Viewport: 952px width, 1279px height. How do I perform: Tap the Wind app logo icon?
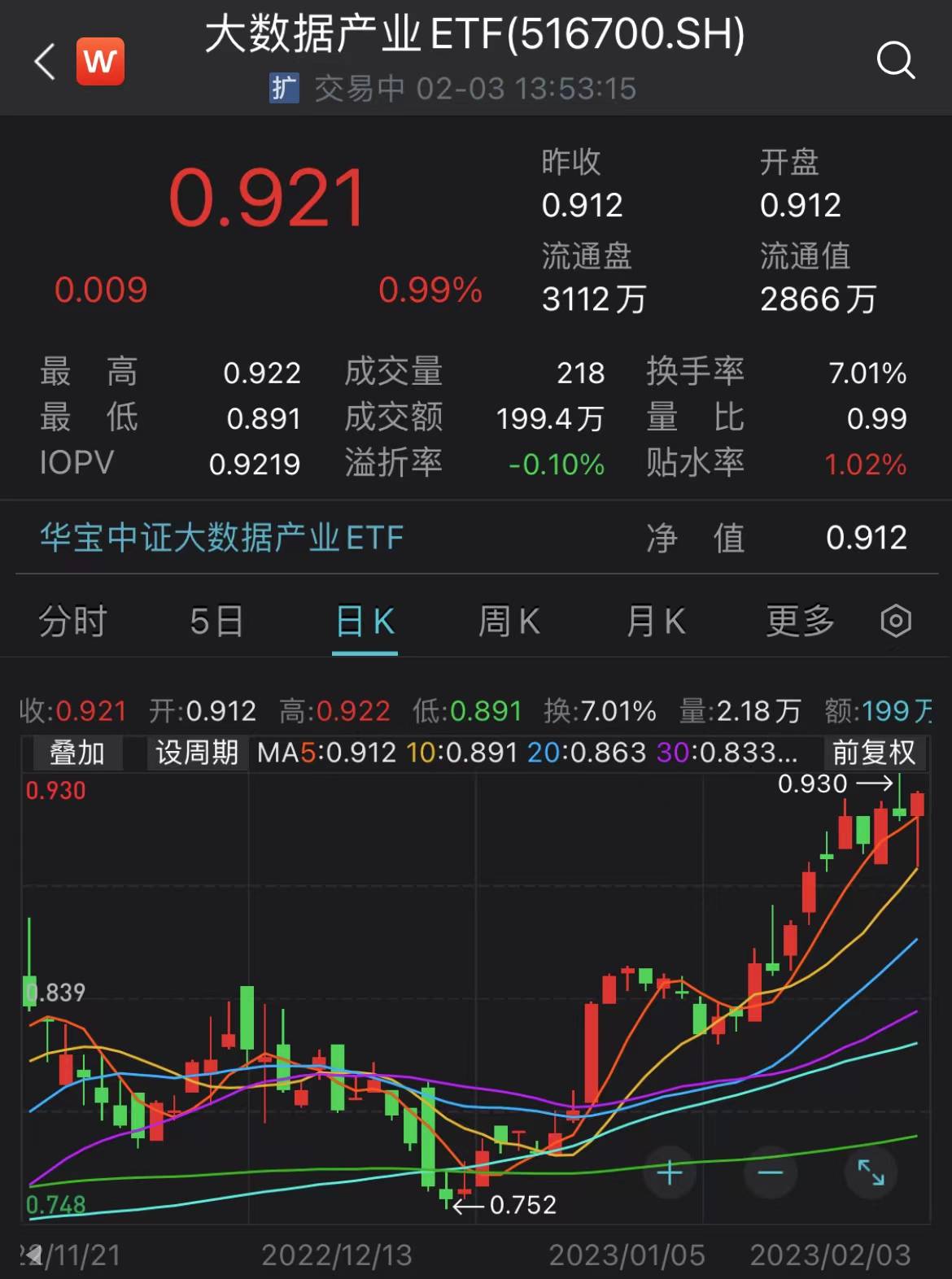click(x=99, y=62)
